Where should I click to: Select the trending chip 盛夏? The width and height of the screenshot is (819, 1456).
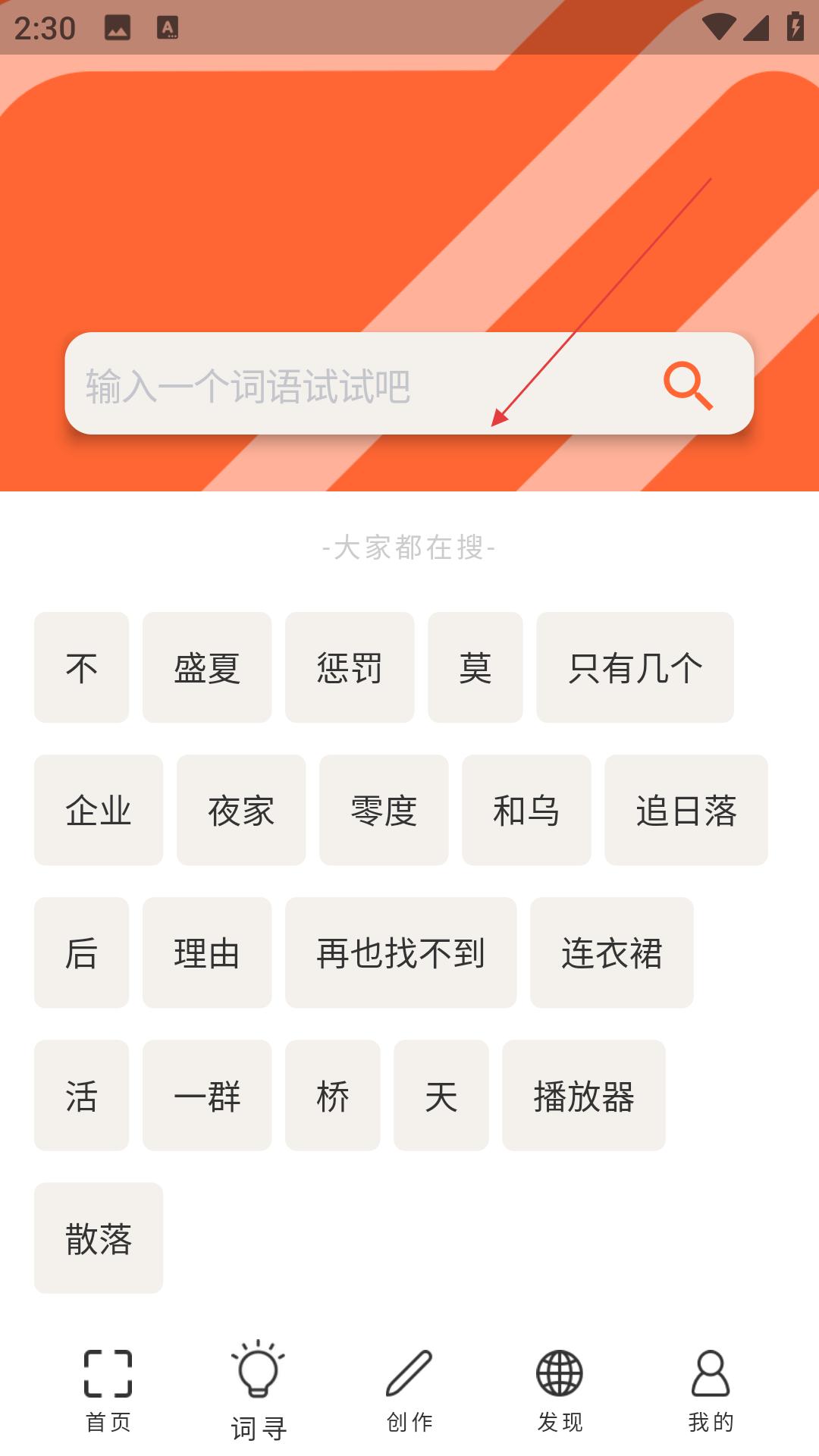[x=207, y=667]
